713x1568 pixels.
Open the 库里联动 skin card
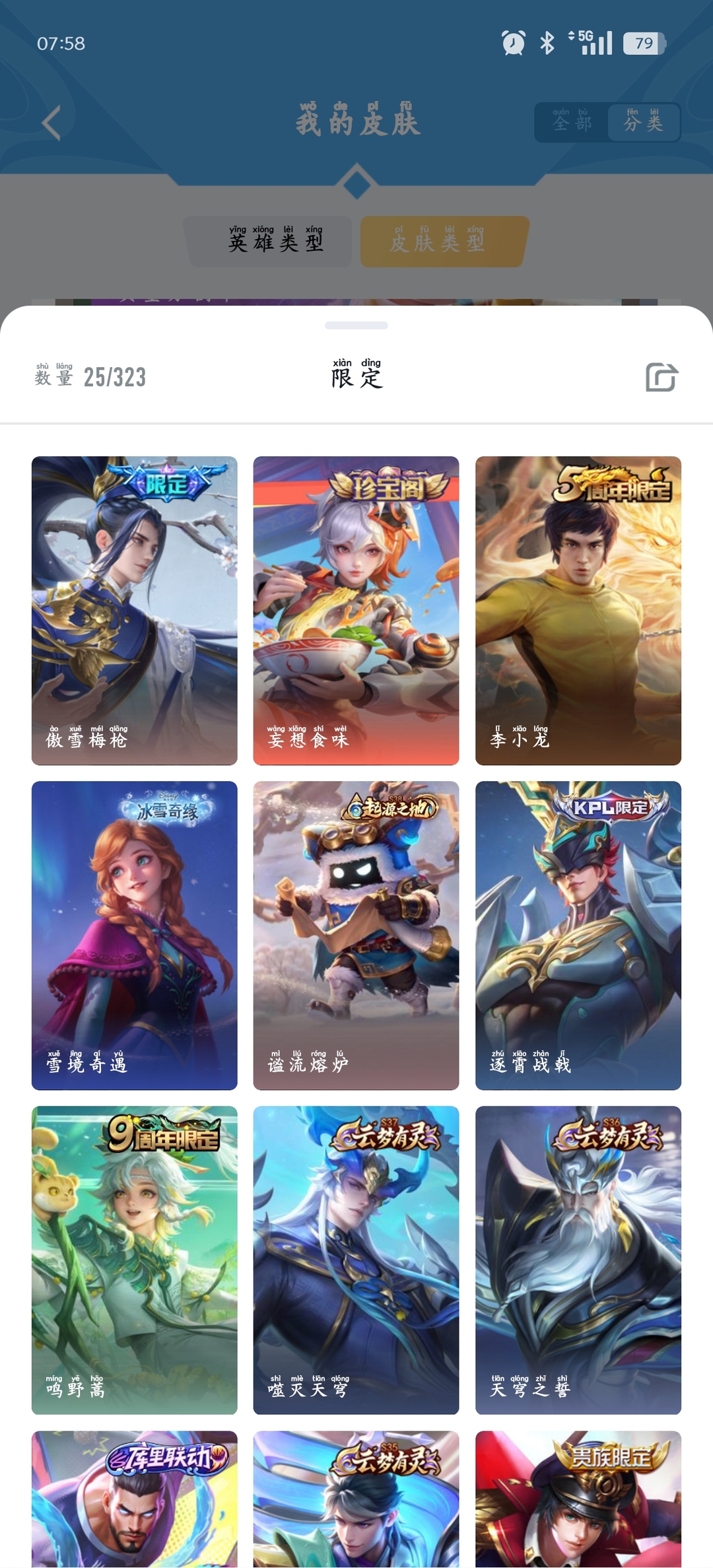pyautogui.click(x=135, y=1502)
